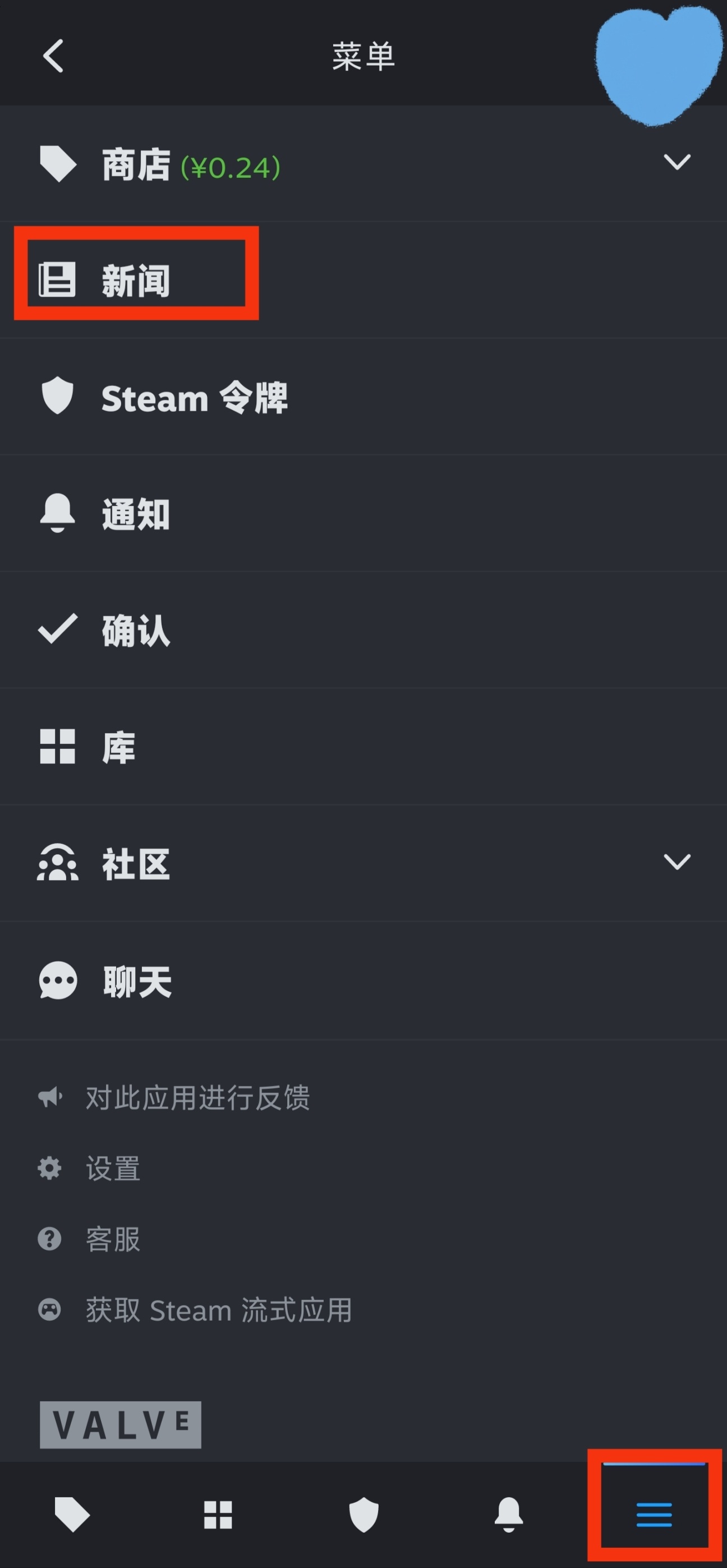Switch to the Steam Guard shield tab
The width and height of the screenshot is (727, 1568).
[x=363, y=1515]
